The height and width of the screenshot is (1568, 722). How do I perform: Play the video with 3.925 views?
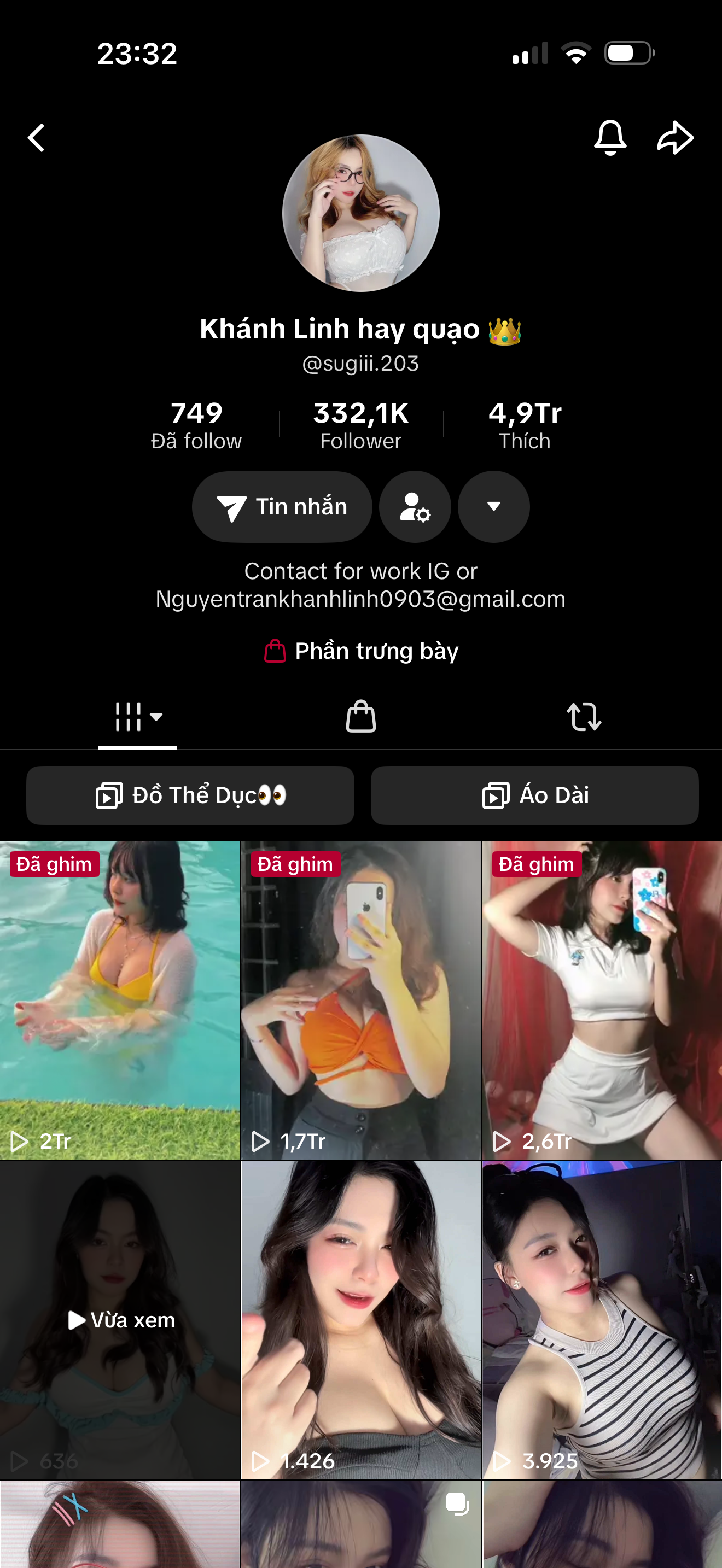(602, 1320)
